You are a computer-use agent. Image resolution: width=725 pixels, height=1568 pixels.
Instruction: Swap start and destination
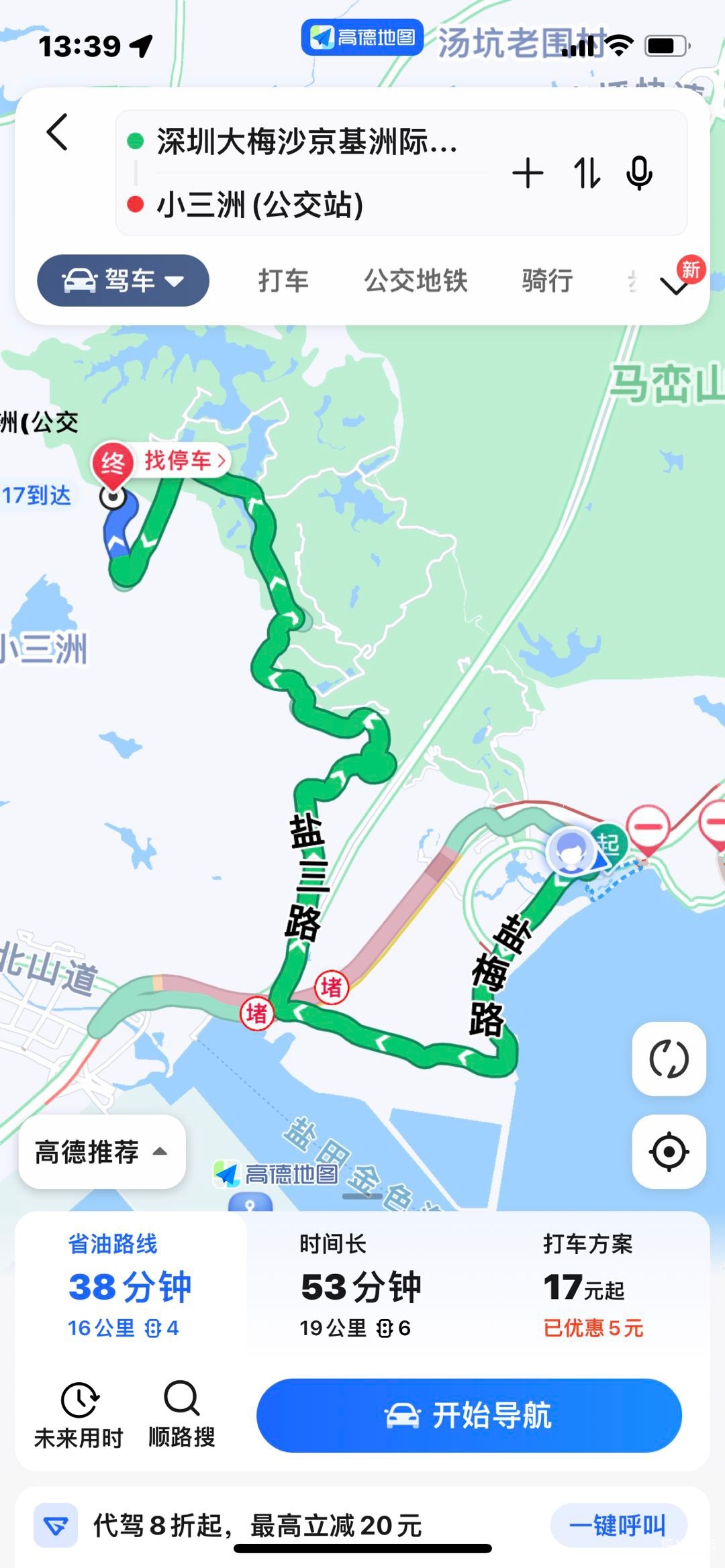586,173
